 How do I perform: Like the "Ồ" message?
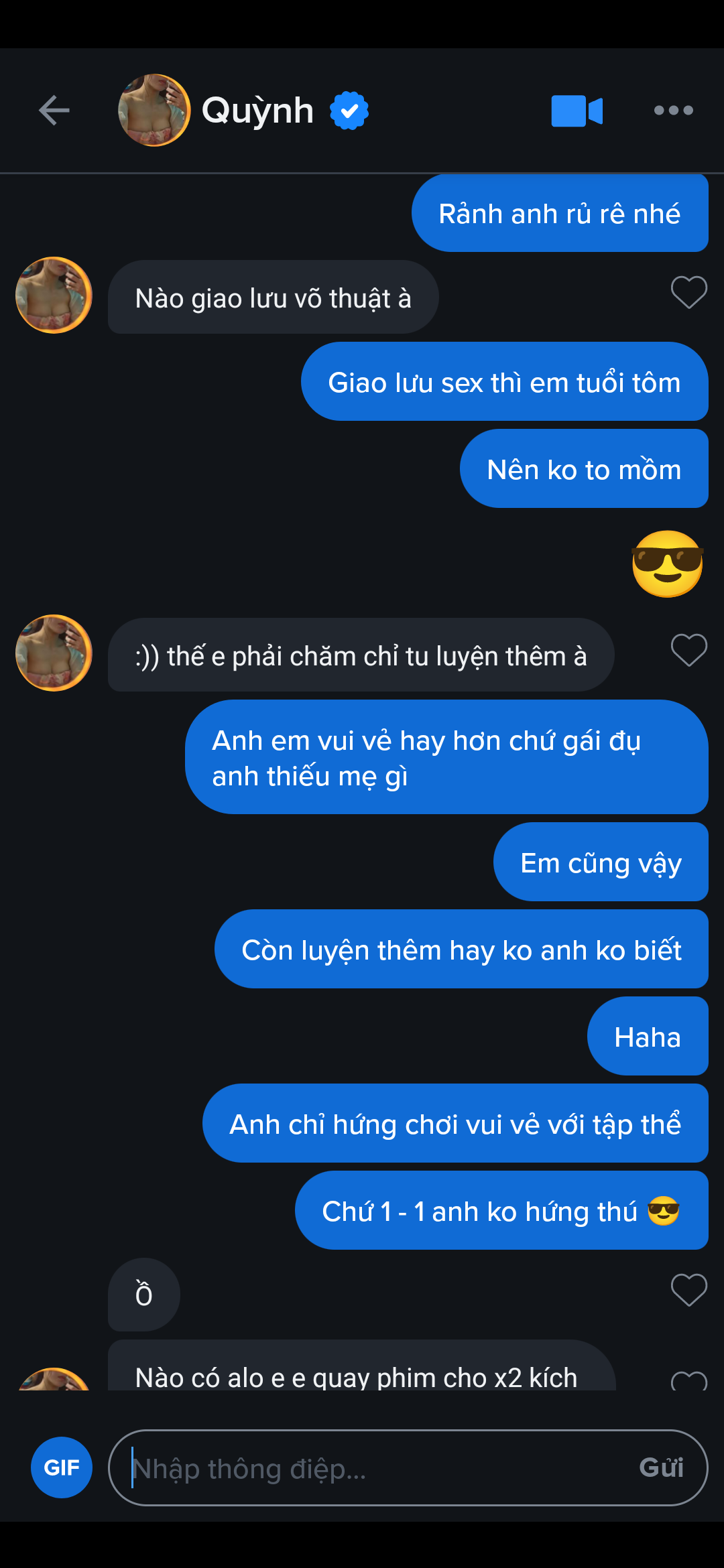(x=688, y=1289)
